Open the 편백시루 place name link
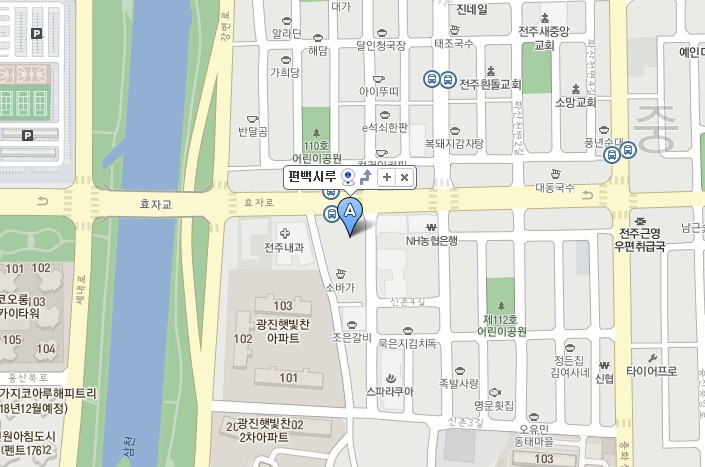 [312, 177]
